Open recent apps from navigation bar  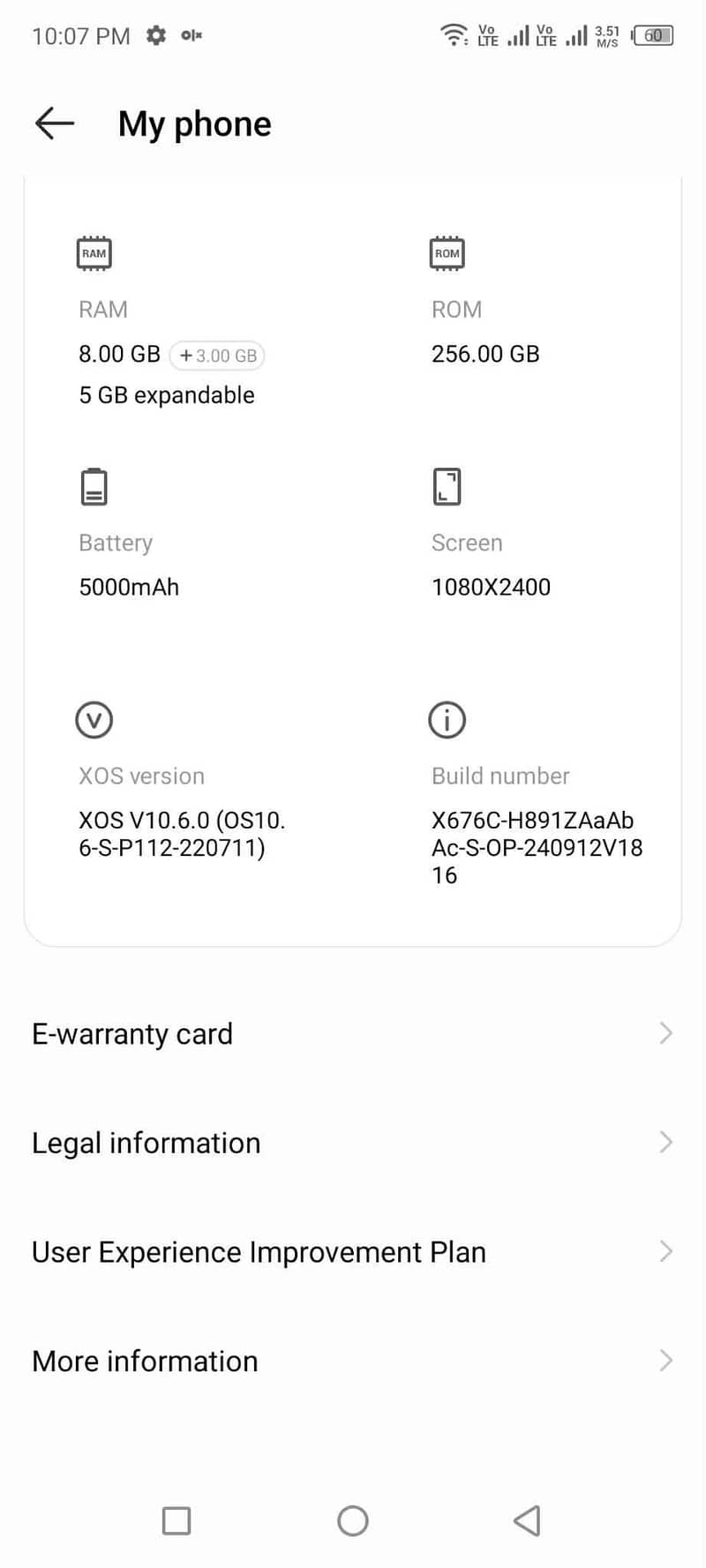[176, 1520]
